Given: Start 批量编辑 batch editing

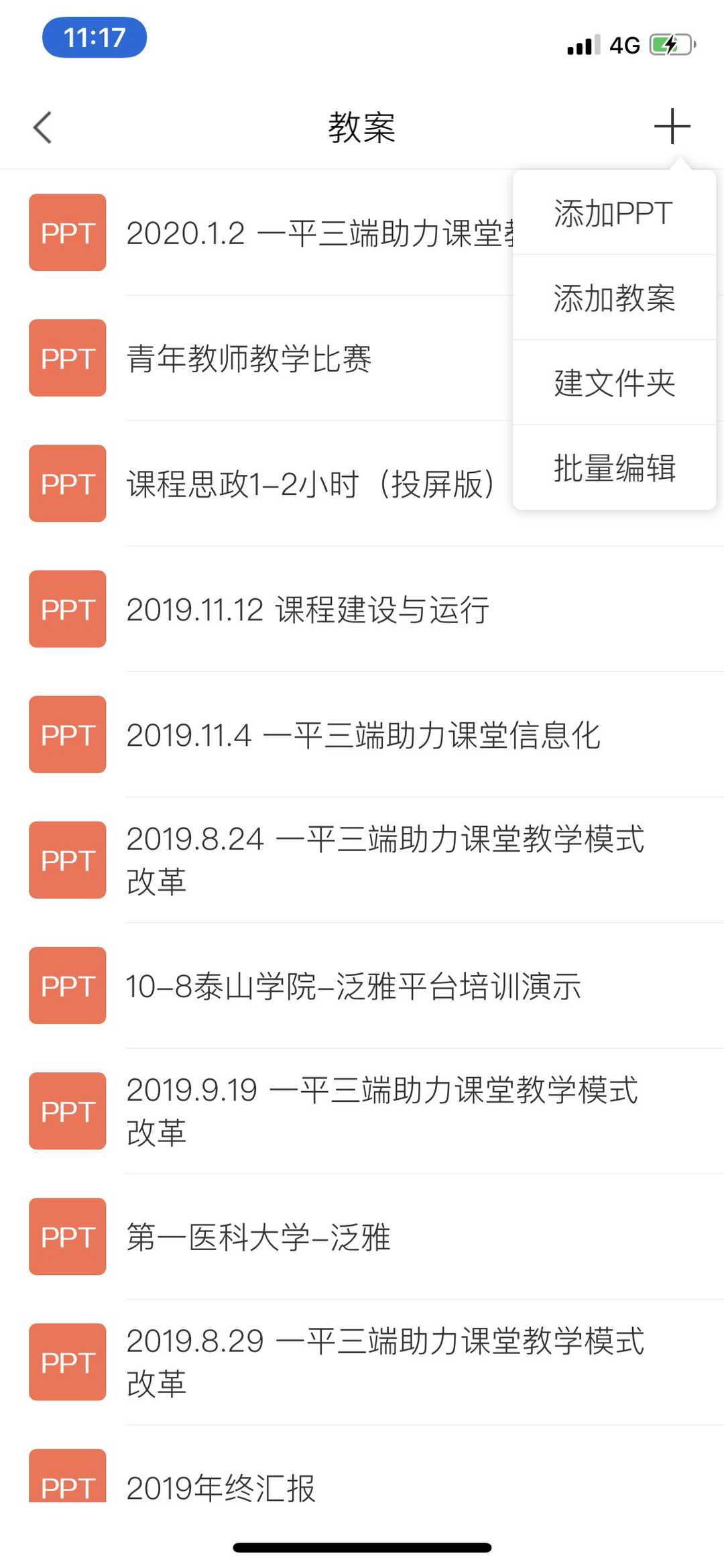Looking at the screenshot, I should click(613, 468).
